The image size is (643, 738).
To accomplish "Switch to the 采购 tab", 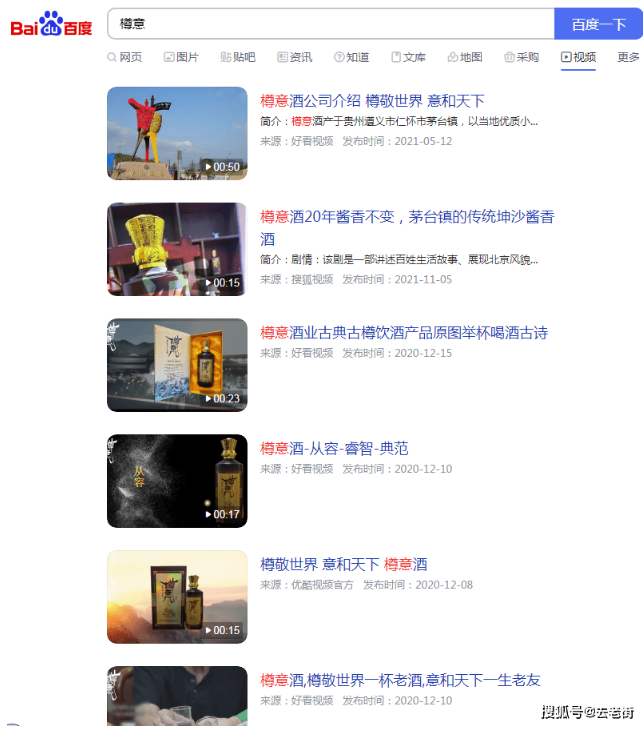I will tap(522, 57).
